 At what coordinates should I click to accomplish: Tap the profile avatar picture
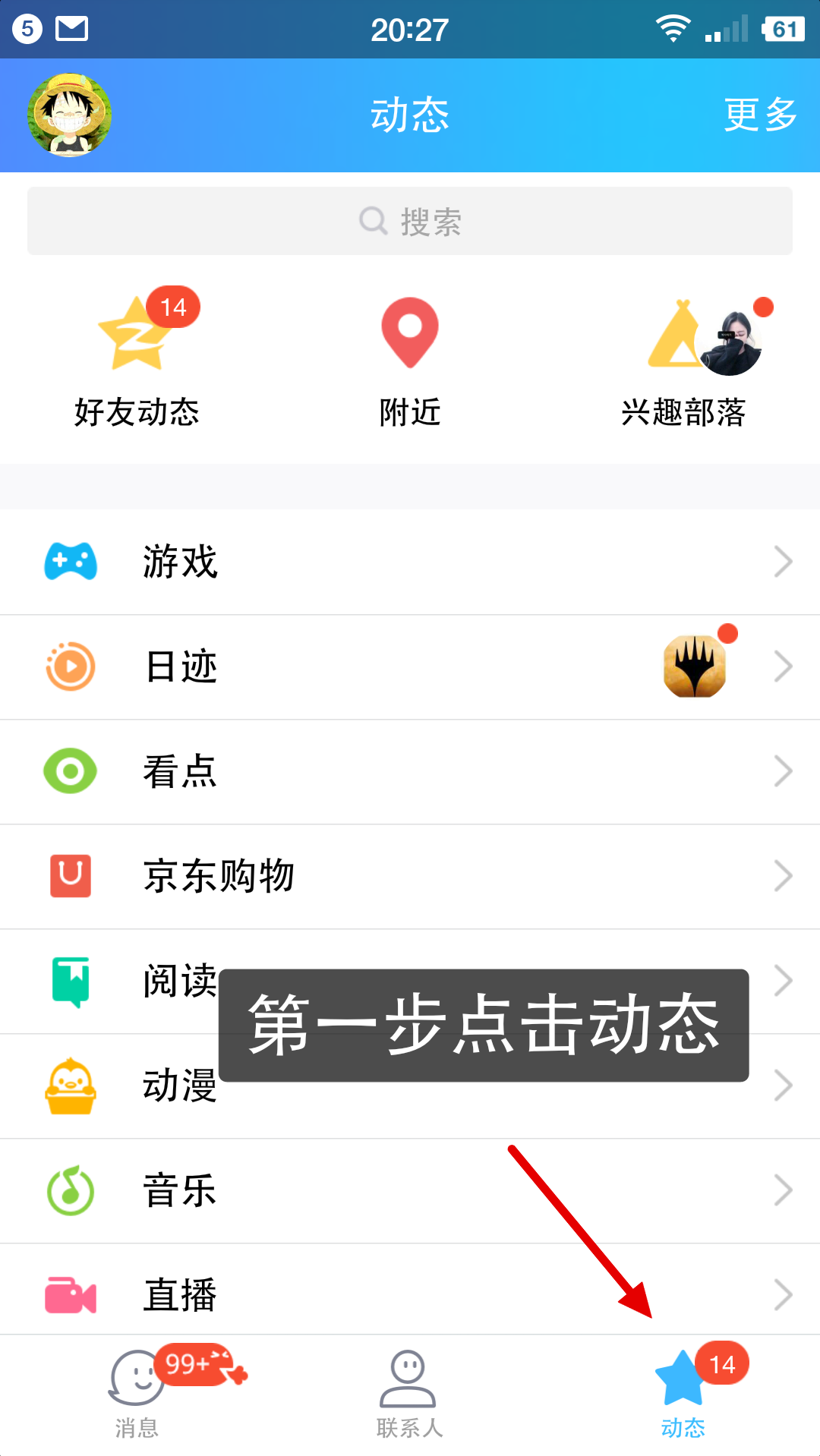pyautogui.click(x=68, y=114)
